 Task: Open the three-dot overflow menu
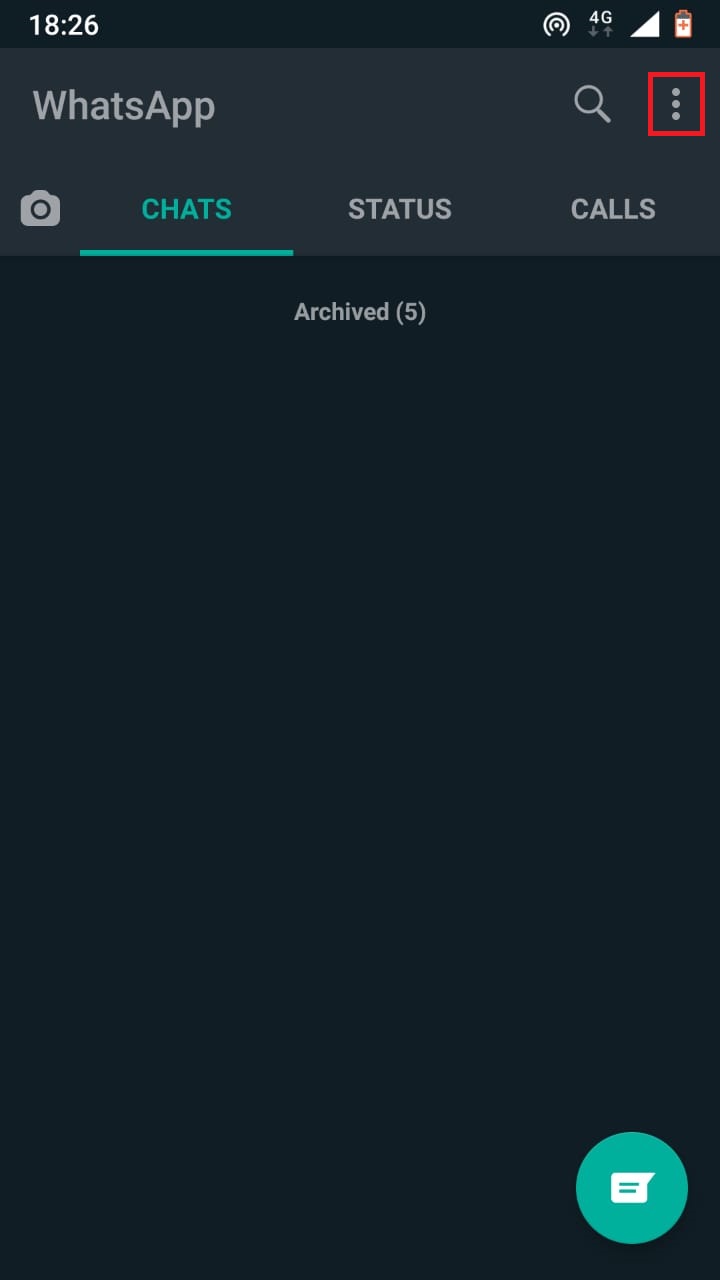click(676, 104)
